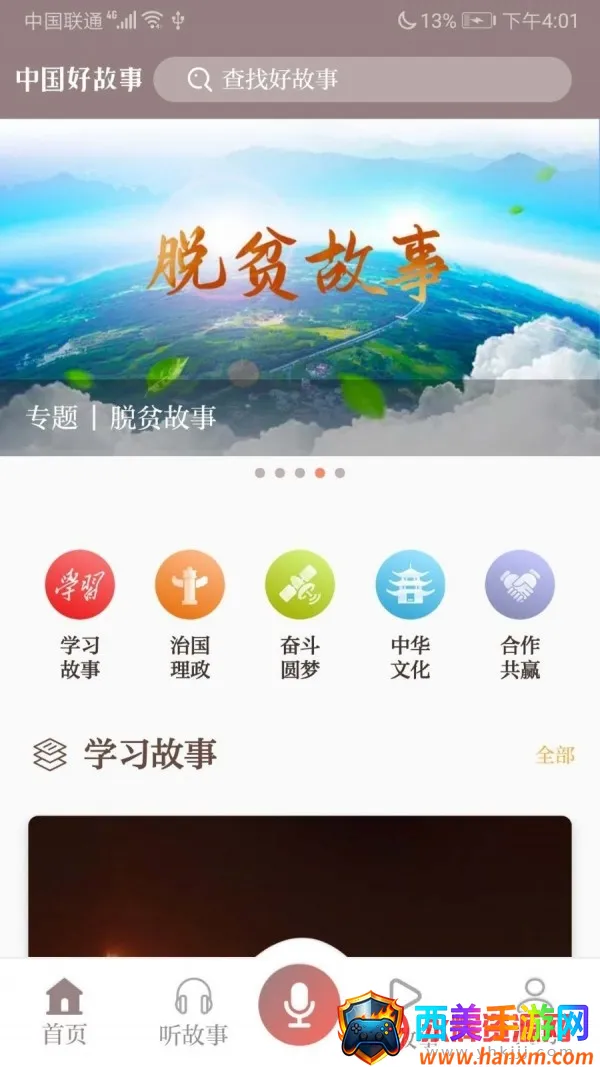The image size is (600, 1067).
Task: Tap the center microphone button
Action: (x=299, y=1003)
